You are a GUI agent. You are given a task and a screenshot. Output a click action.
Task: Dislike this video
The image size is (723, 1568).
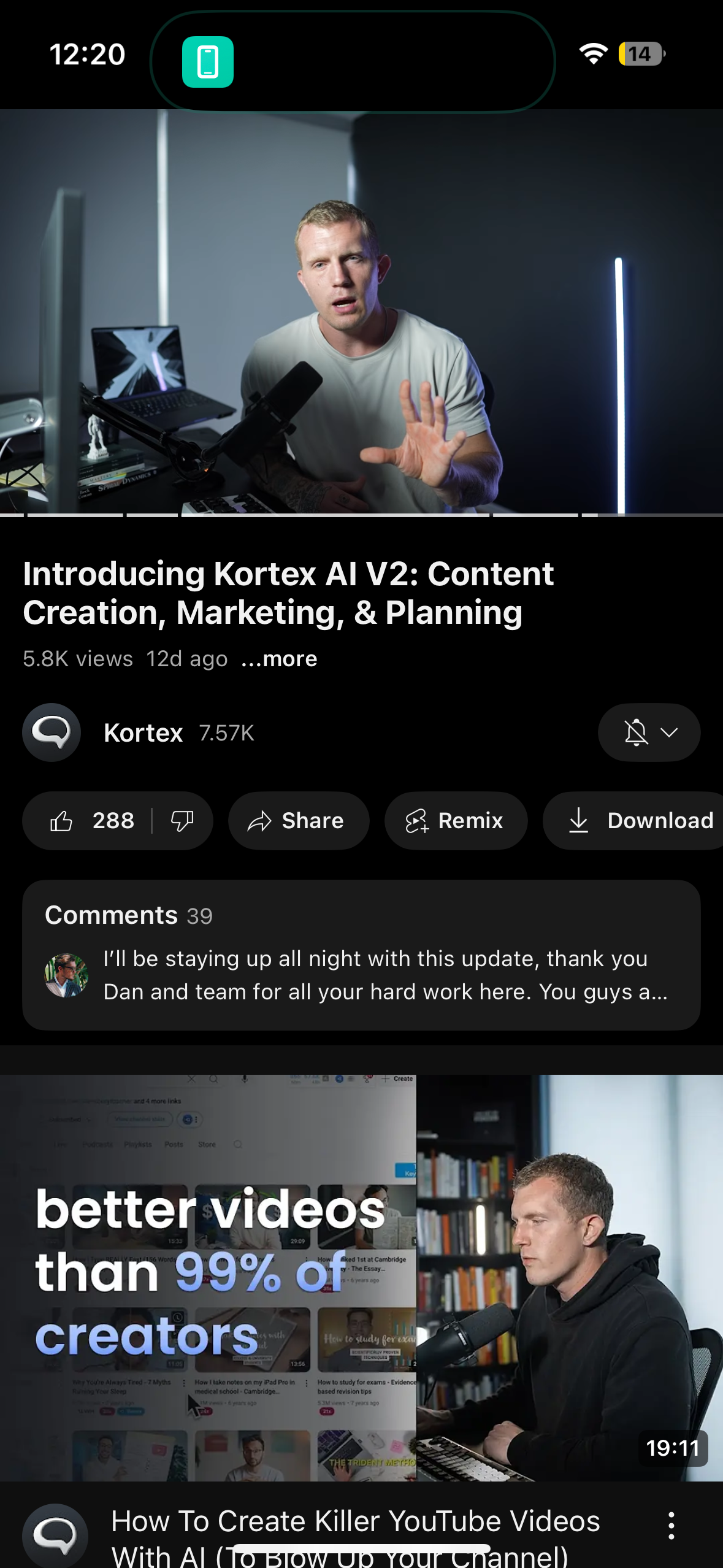coord(182,821)
